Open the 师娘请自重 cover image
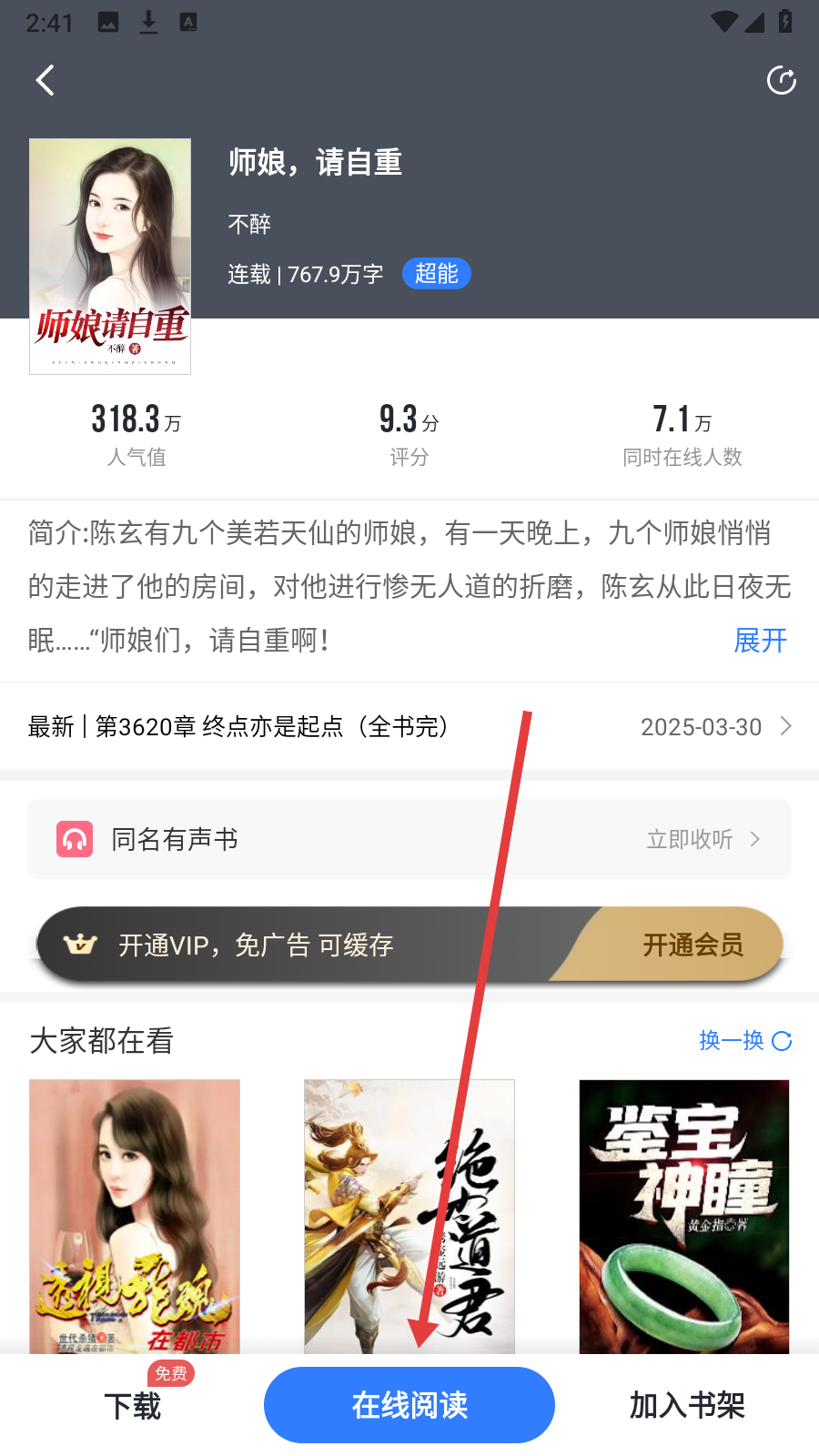This screenshot has height=1456, width=819. pyautogui.click(x=110, y=256)
